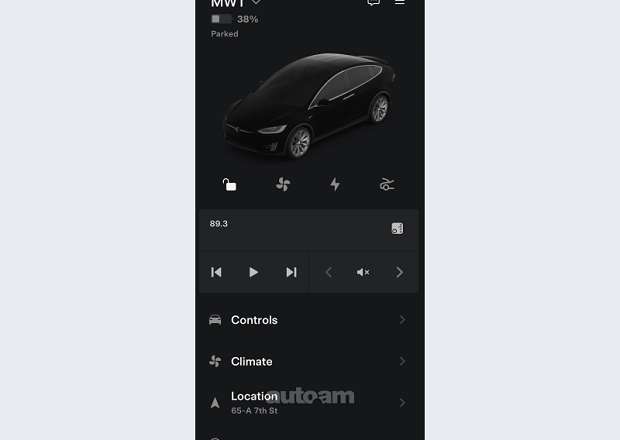The height and width of the screenshot is (440, 620).
Task: Open the messages icon at top
Action: pos(373,3)
